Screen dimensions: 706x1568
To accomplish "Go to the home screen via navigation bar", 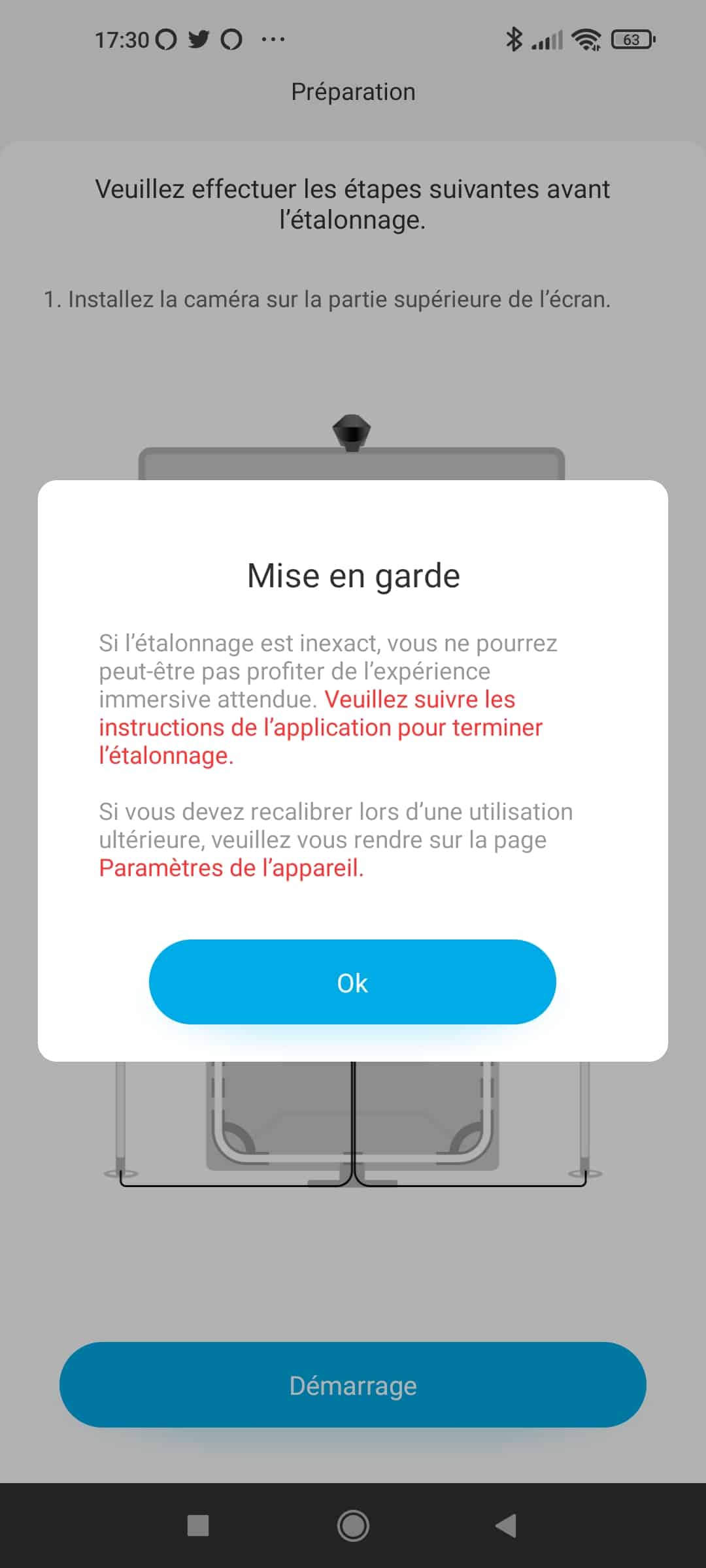I will (353, 1526).
